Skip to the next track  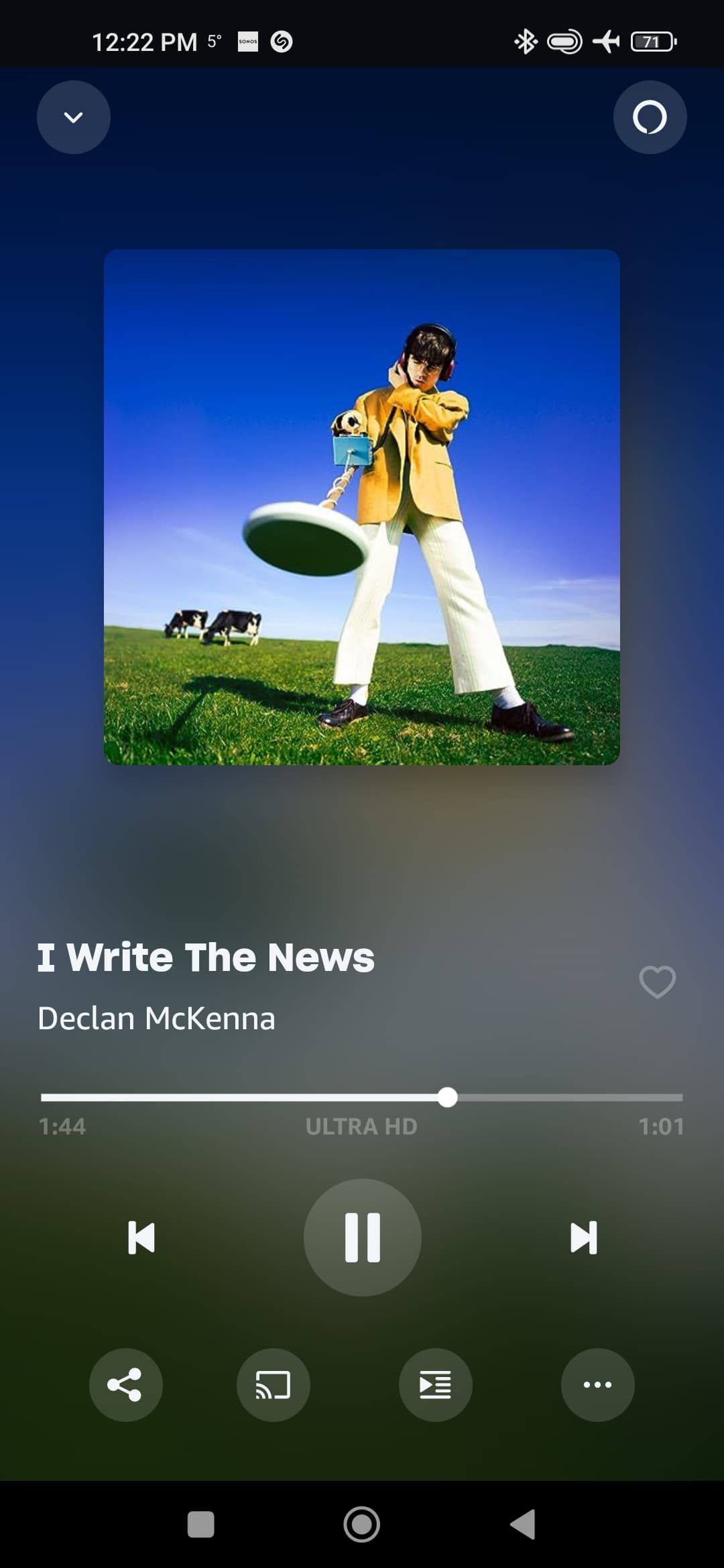583,1238
